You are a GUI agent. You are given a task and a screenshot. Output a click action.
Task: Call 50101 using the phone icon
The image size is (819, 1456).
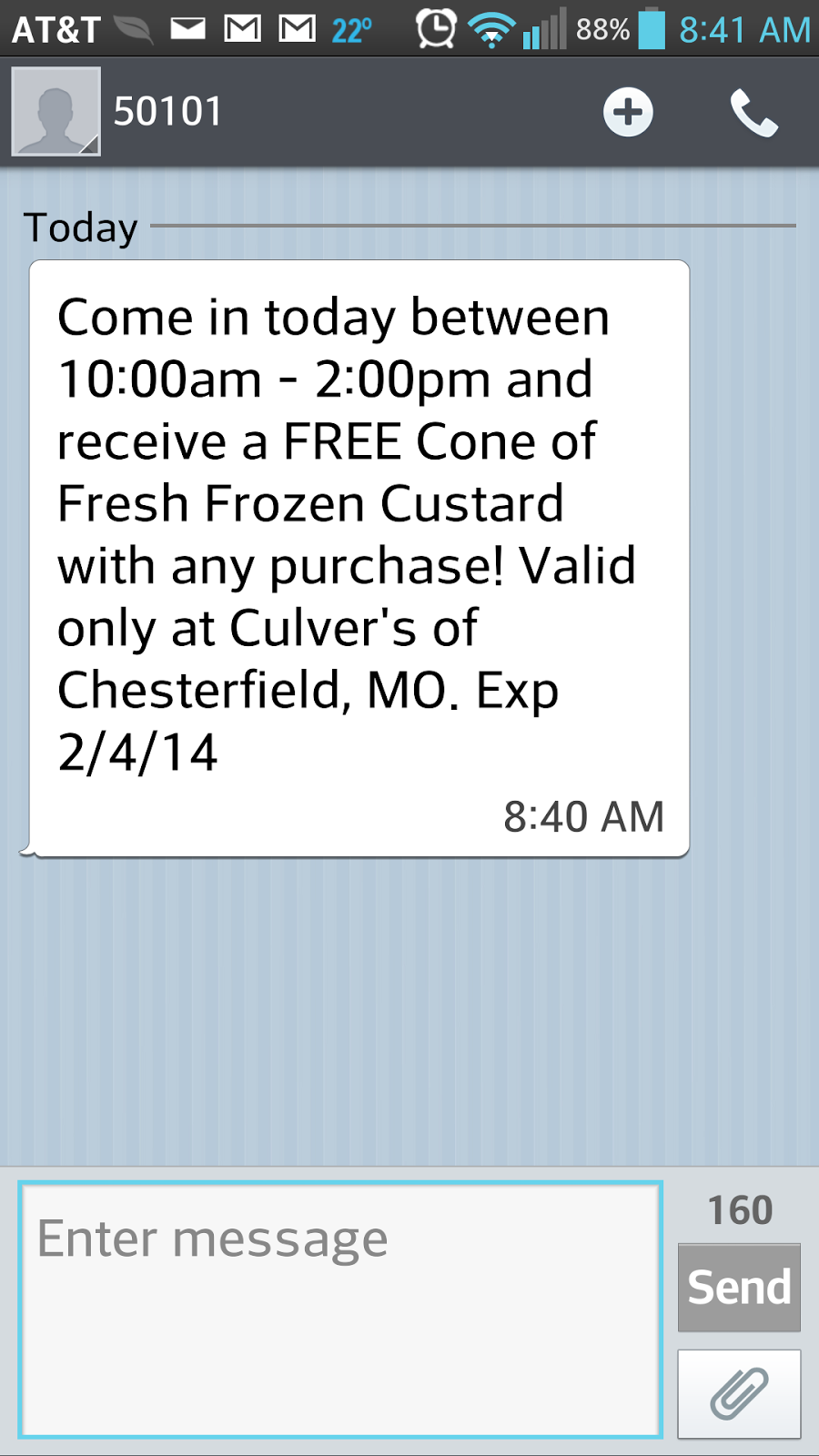[753, 113]
